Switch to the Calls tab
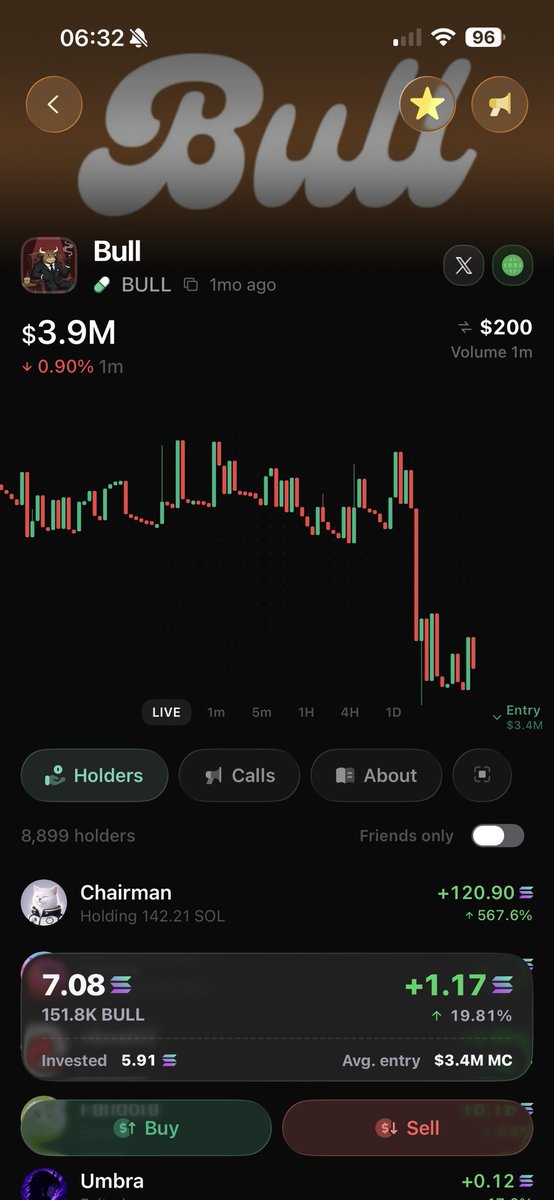This screenshot has height=1200, width=554. coord(240,775)
